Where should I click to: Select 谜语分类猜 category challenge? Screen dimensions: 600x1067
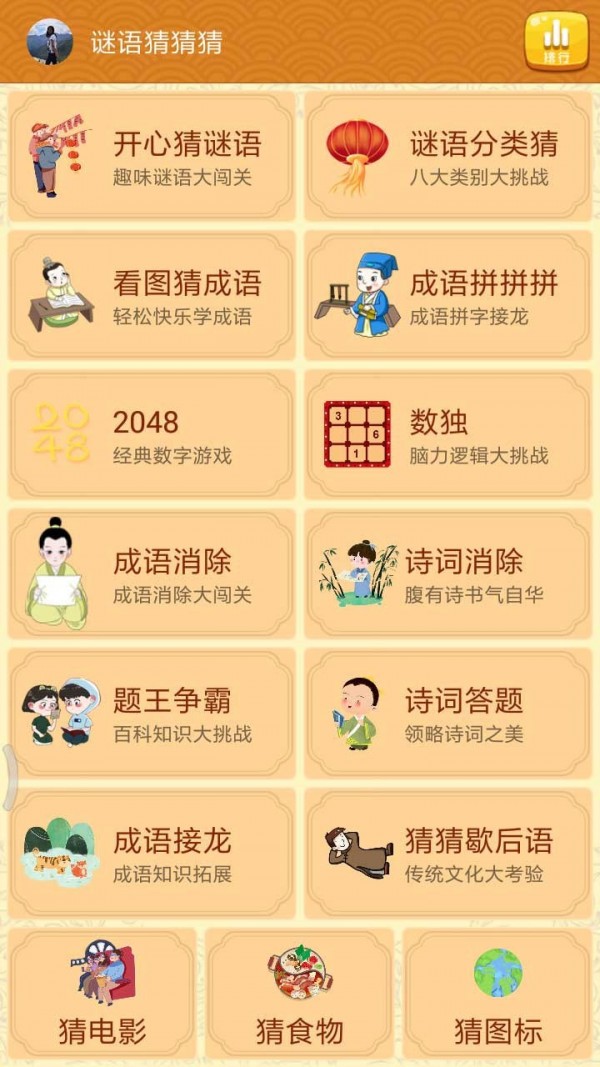tap(448, 157)
